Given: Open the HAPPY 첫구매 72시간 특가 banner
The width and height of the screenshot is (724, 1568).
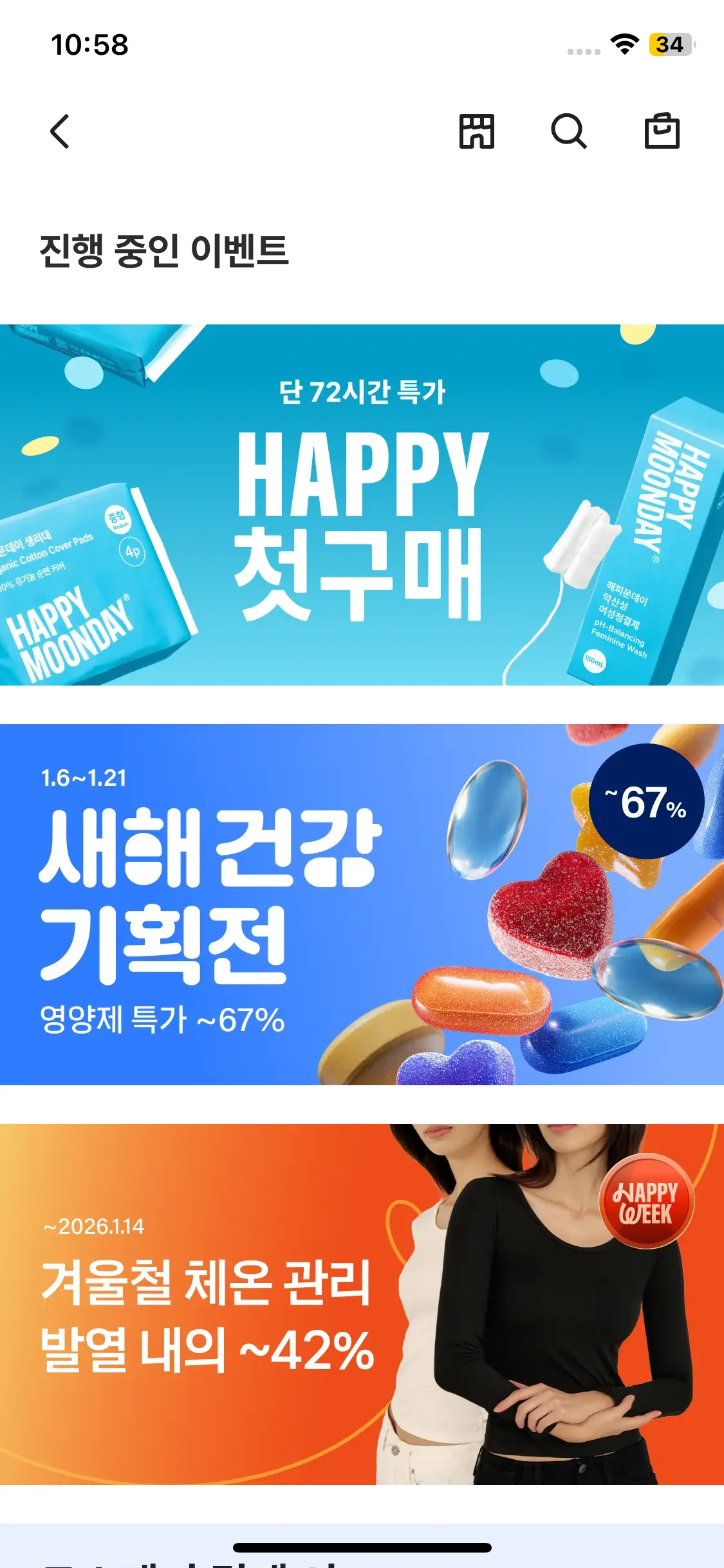Looking at the screenshot, I should pyautogui.click(x=362, y=505).
